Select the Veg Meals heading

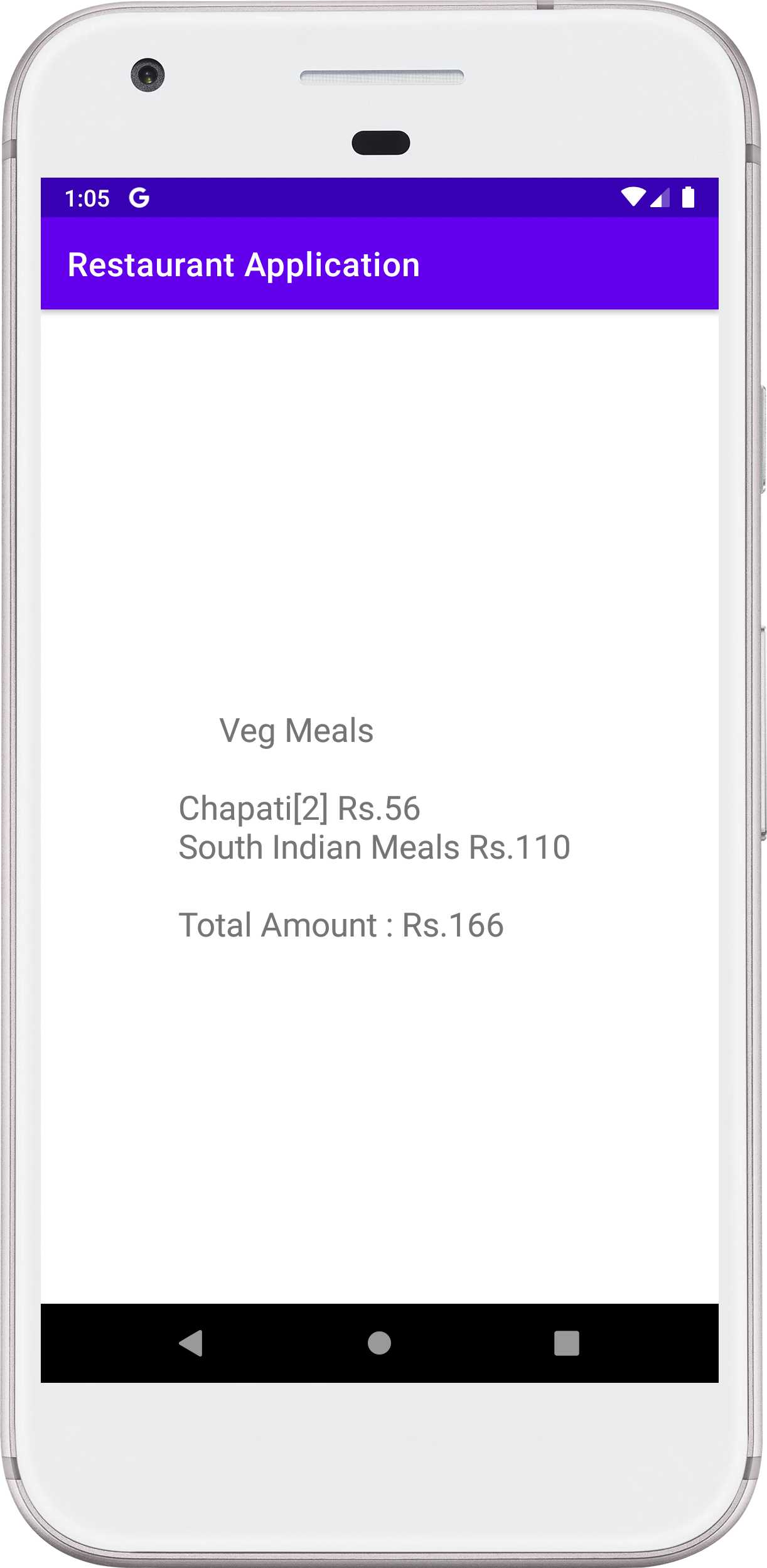pyautogui.click(x=298, y=730)
